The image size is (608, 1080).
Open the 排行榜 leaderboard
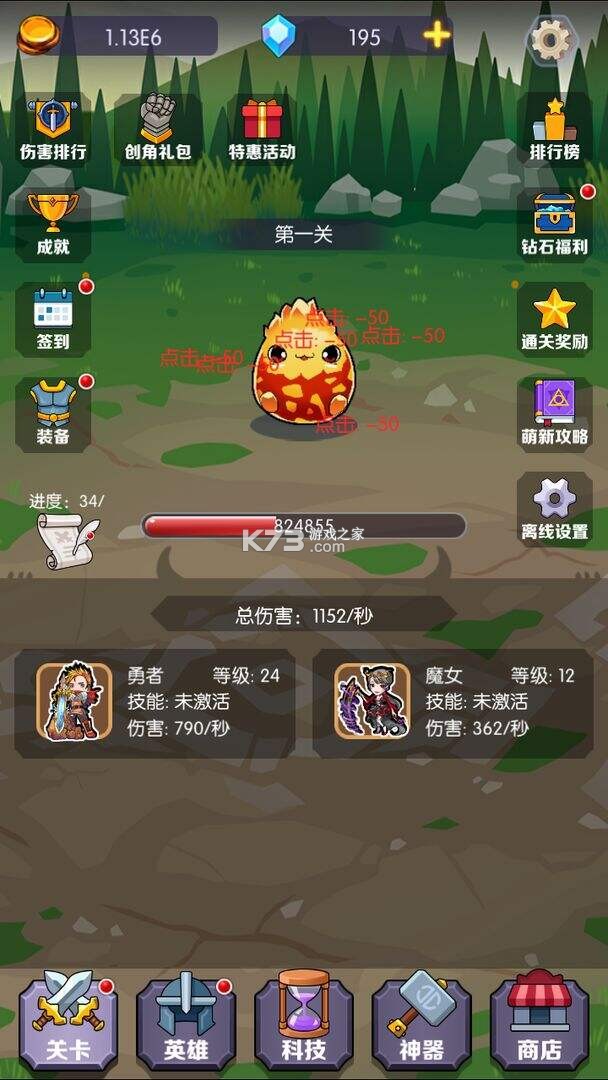(x=554, y=130)
